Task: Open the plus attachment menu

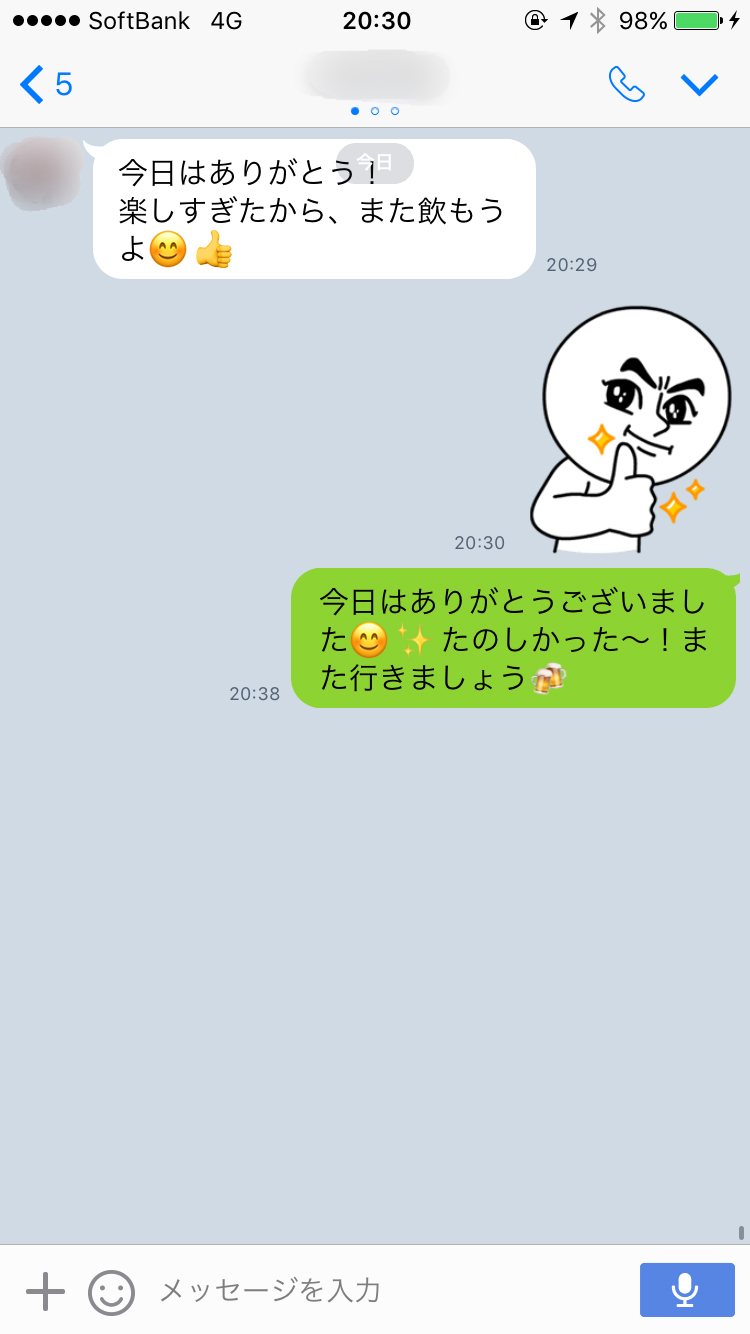Action: pyautogui.click(x=45, y=1291)
